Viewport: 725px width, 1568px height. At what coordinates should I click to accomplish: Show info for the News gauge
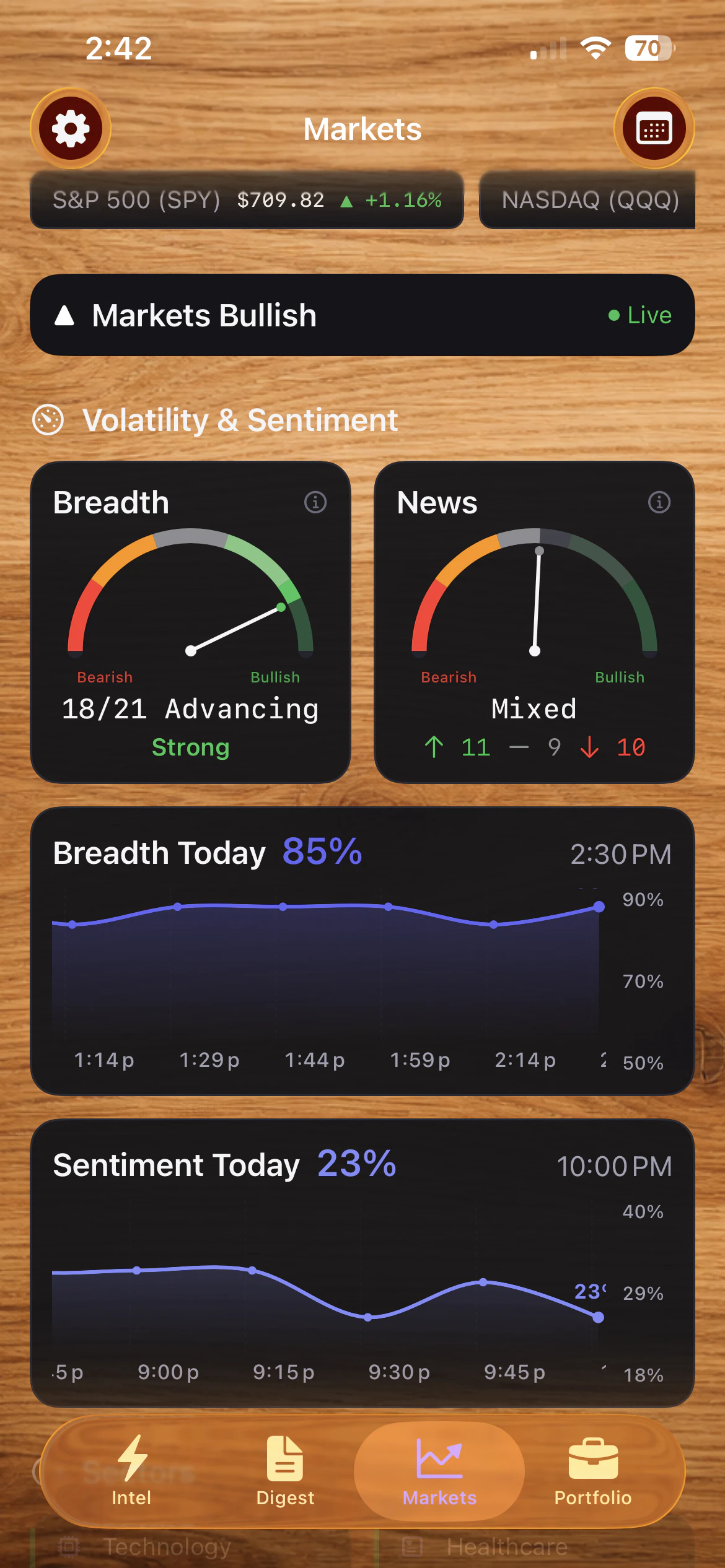[x=659, y=502]
